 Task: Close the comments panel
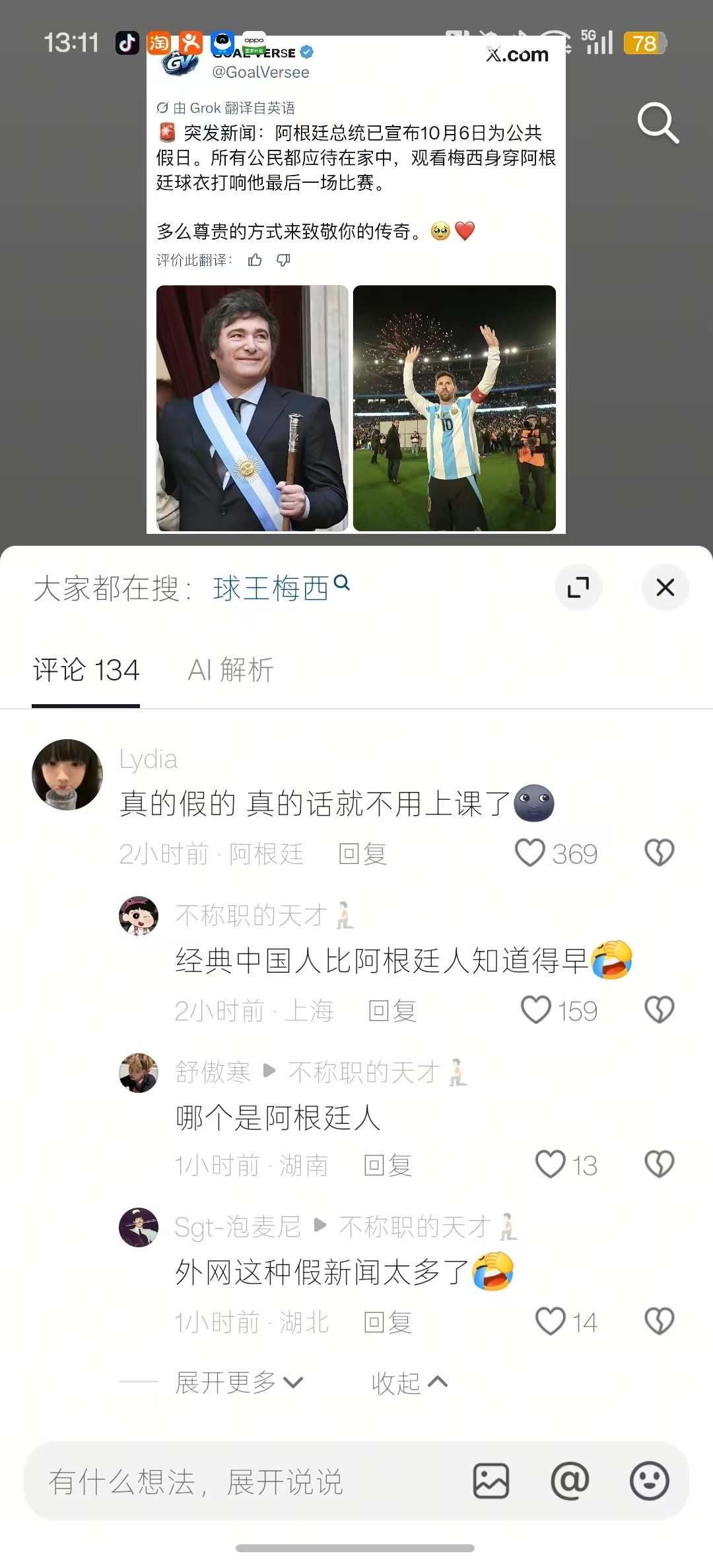[665, 587]
